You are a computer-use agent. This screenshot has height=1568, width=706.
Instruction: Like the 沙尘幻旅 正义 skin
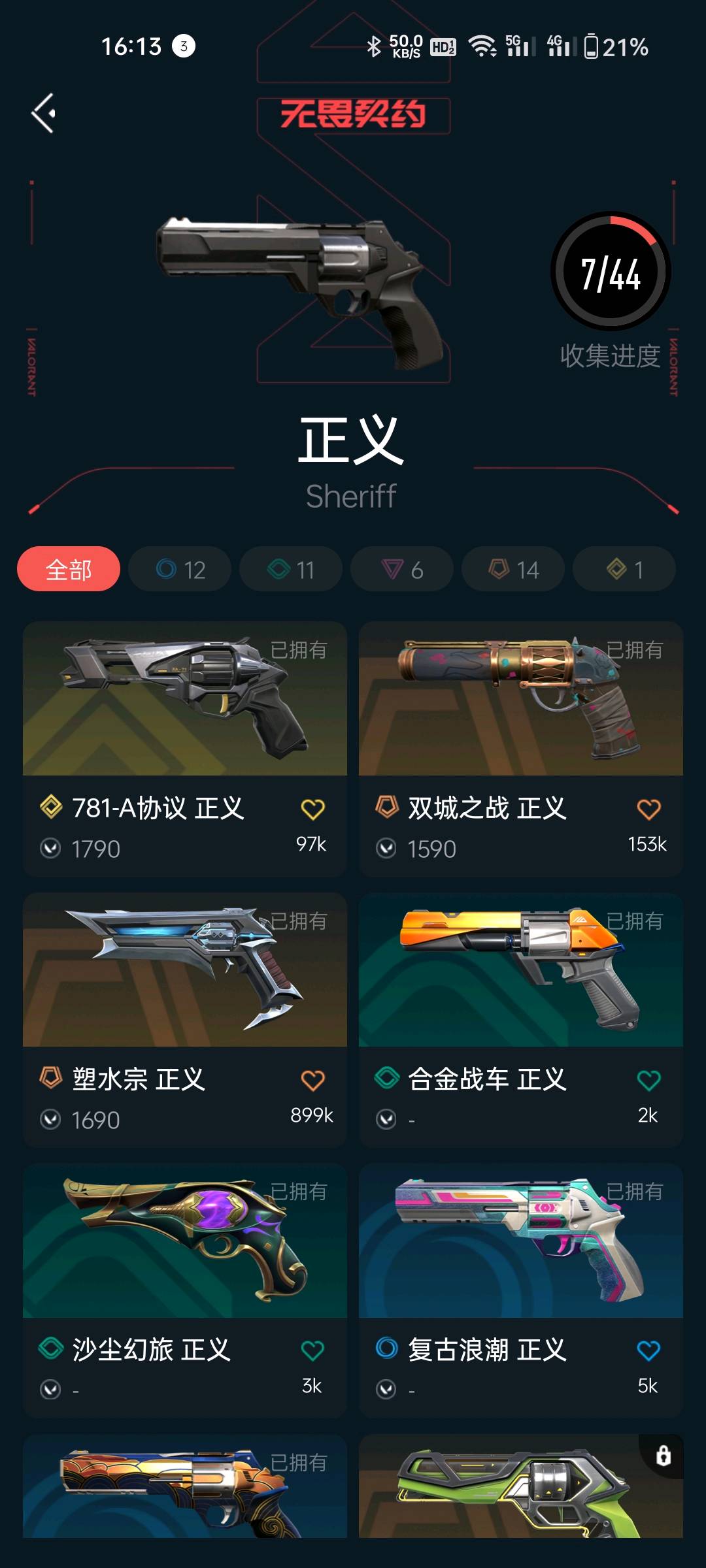click(x=312, y=1350)
